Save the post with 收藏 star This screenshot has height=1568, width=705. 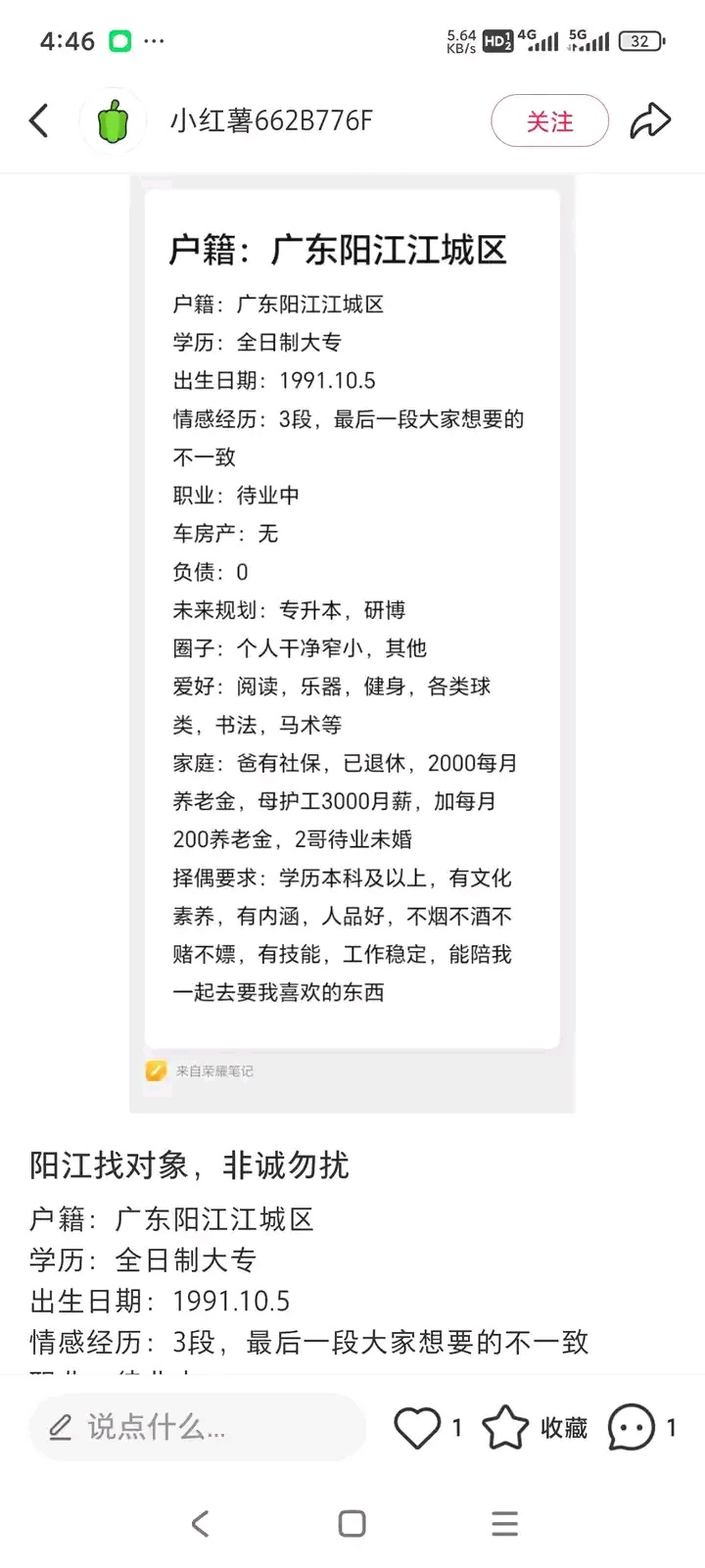[x=505, y=1427]
